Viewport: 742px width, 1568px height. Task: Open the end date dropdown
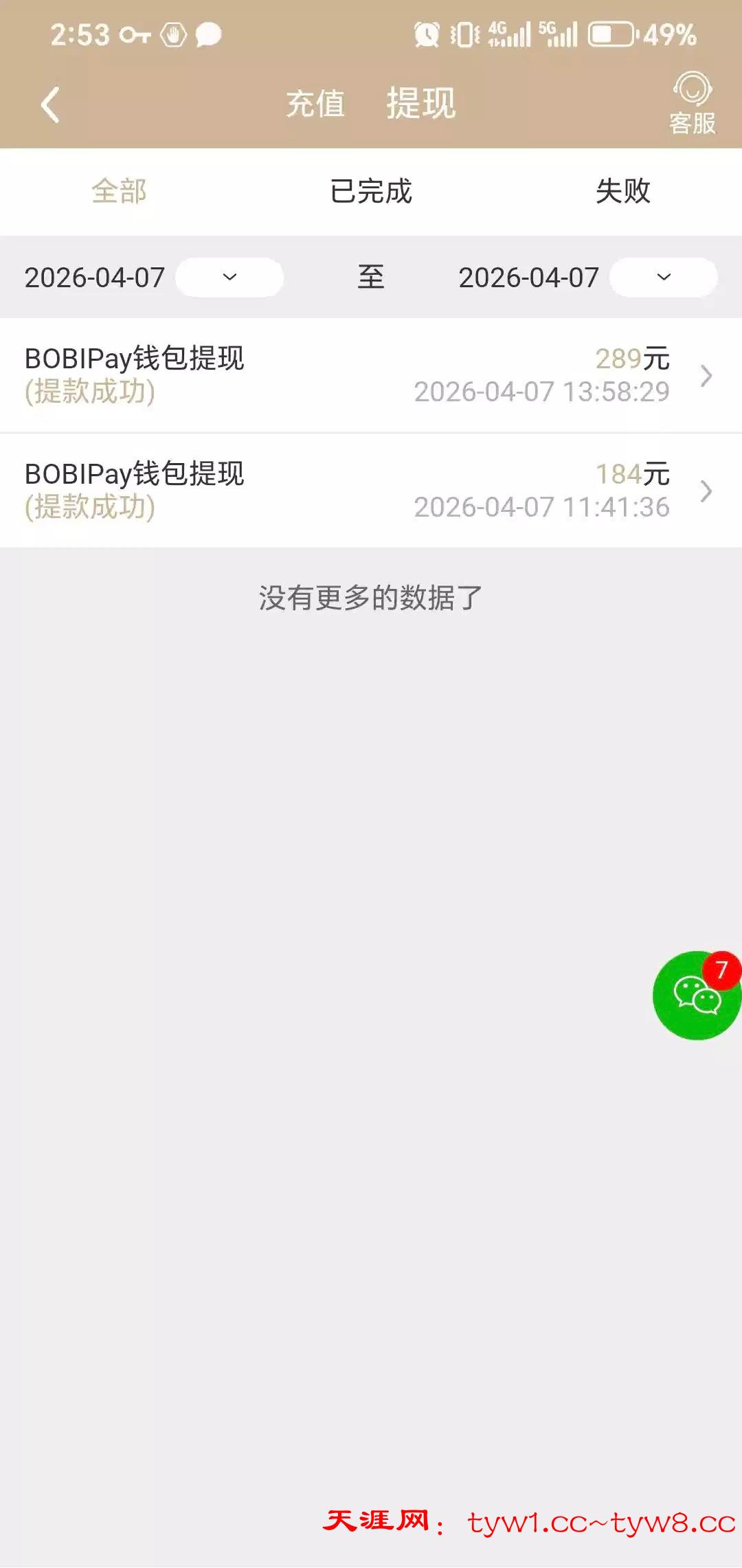pos(663,278)
